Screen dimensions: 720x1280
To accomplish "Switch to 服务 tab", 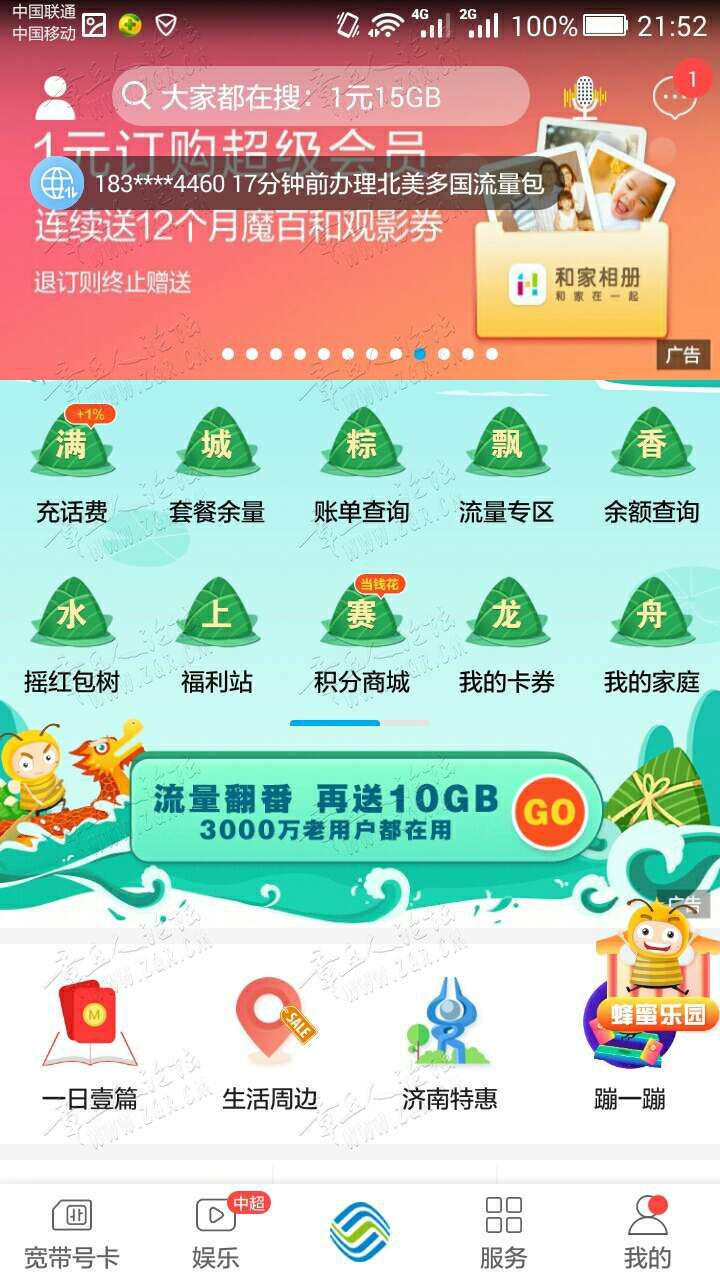I will 503,1230.
